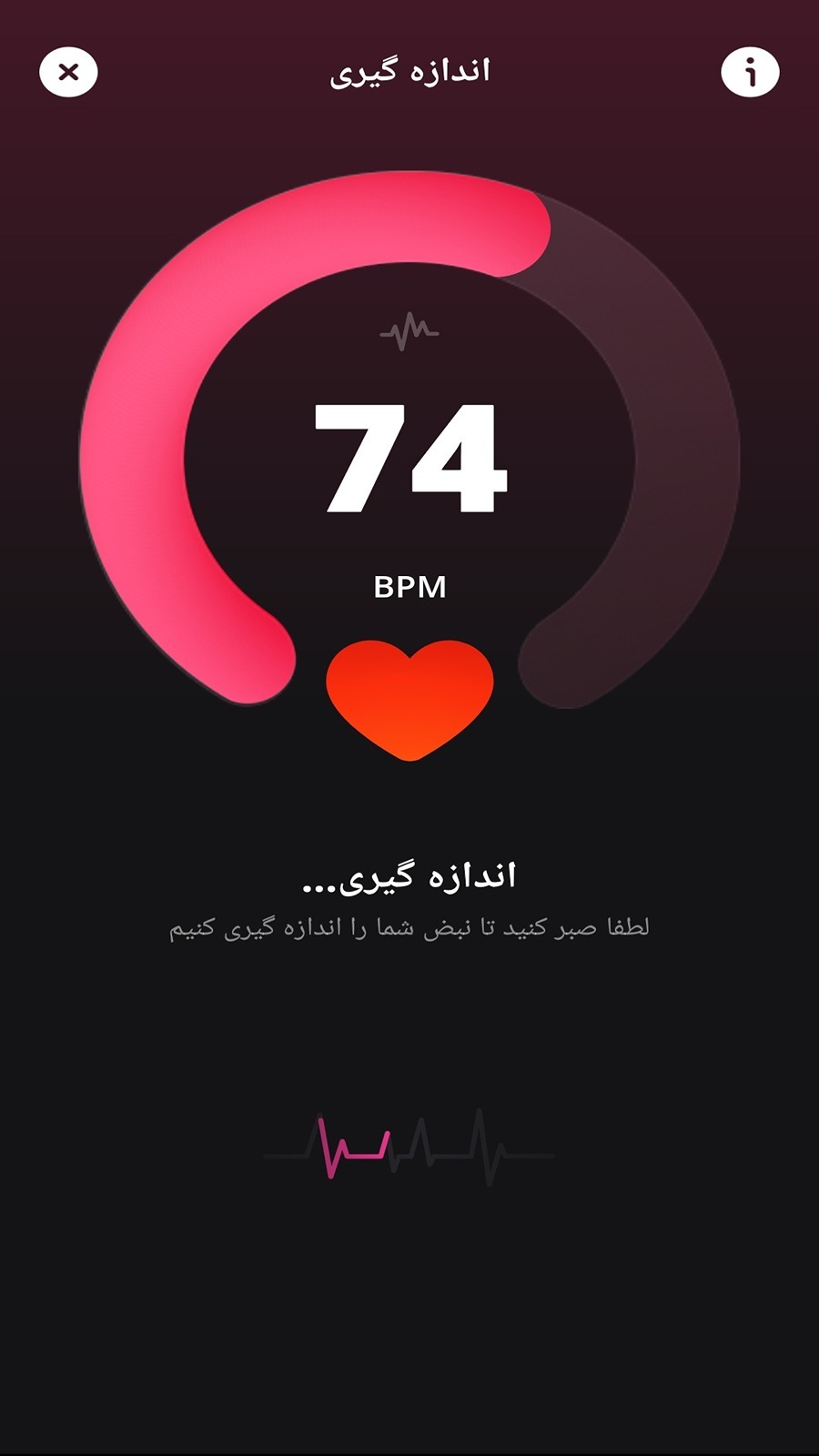The image size is (819, 1456).
Task: Close the measurement screen
Action: 68,72
